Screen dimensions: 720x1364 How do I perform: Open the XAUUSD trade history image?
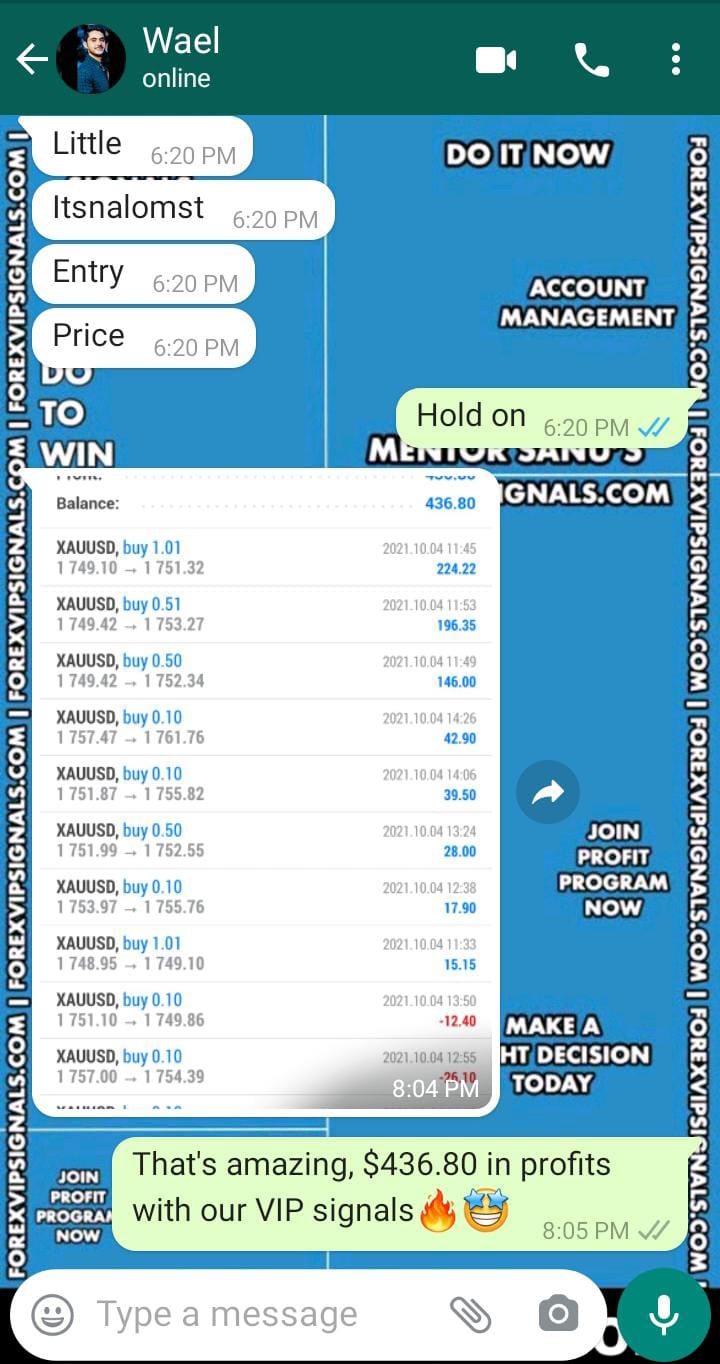(265, 790)
